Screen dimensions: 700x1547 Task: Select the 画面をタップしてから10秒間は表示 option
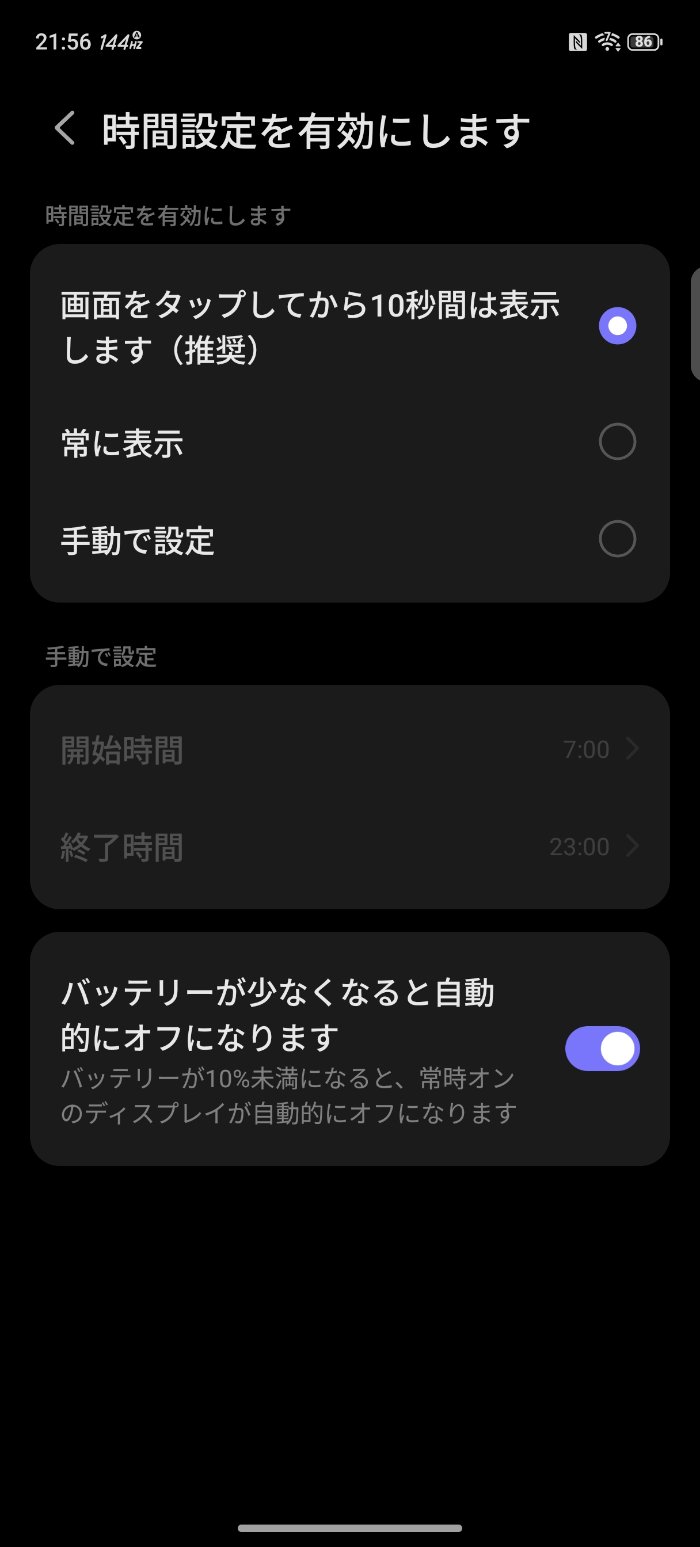pyautogui.click(x=616, y=326)
